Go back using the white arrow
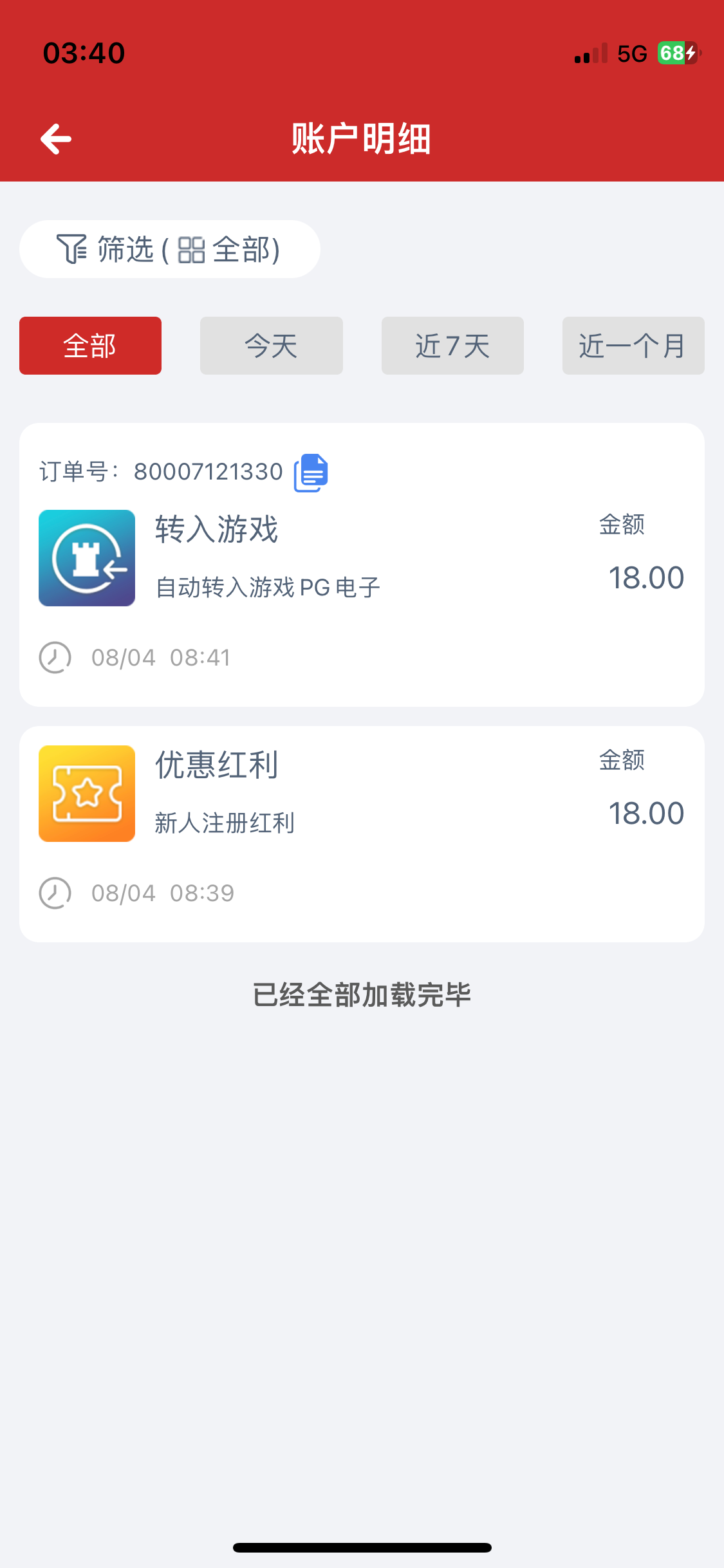The height and width of the screenshot is (1568, 724). [x=56, y=139]
